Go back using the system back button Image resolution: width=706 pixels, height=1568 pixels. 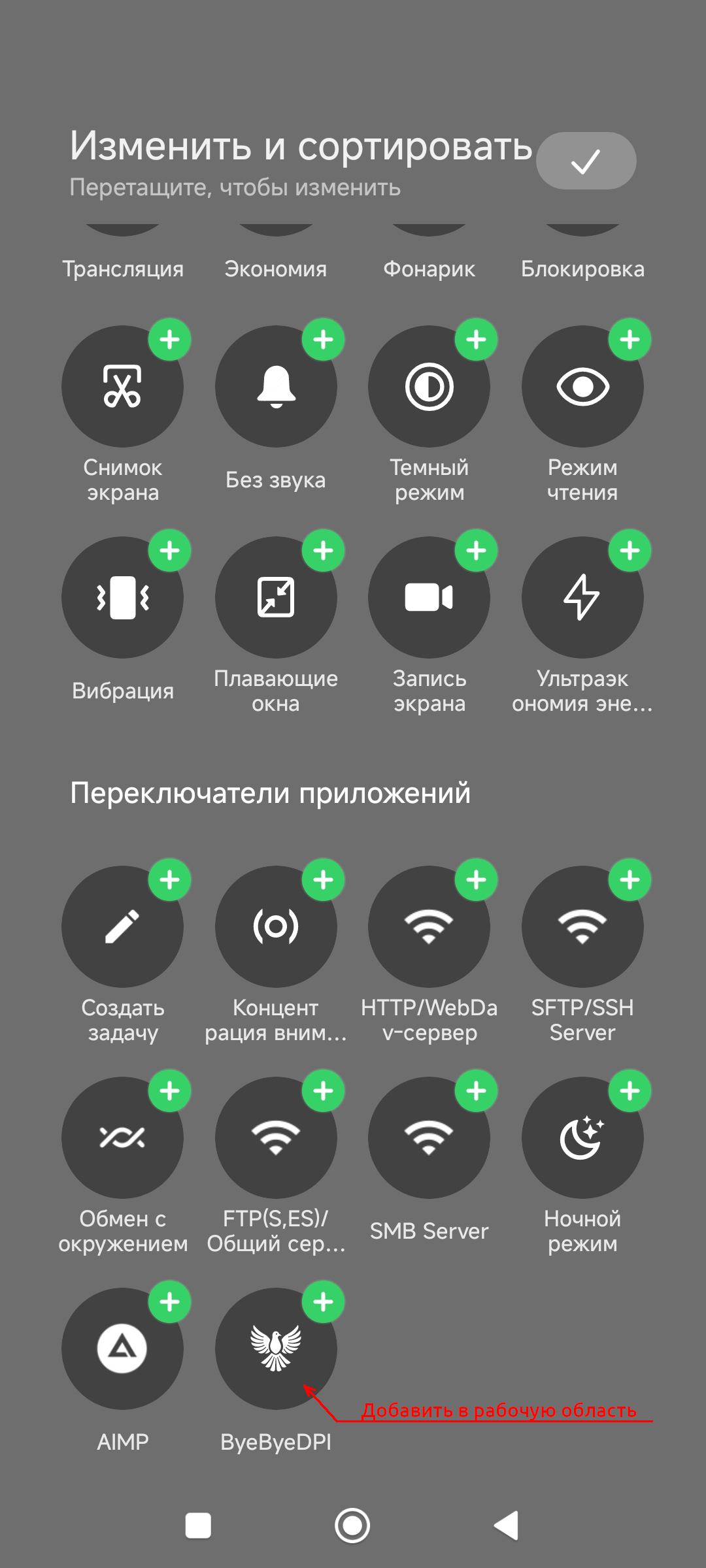point(507,1526)
